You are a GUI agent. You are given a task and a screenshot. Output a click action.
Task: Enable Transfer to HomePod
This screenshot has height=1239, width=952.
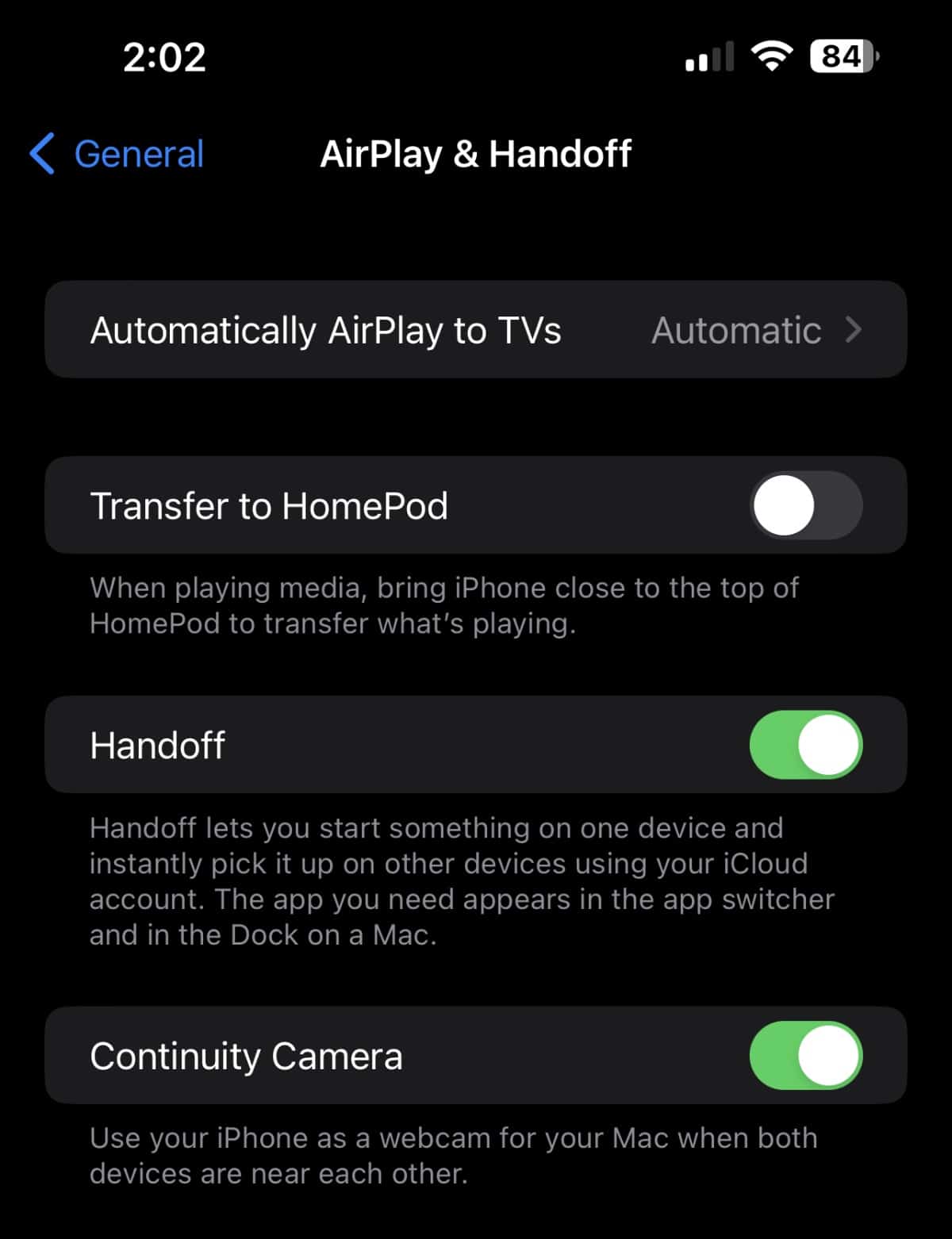point(805,505)
